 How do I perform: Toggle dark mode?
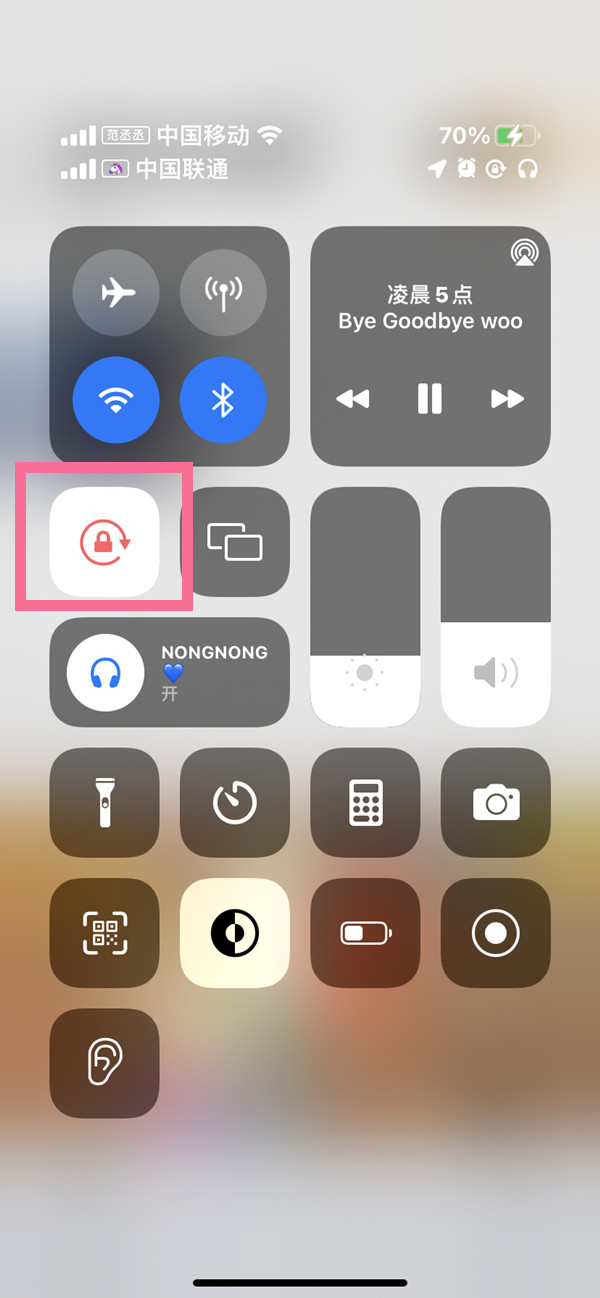(235, 933)
